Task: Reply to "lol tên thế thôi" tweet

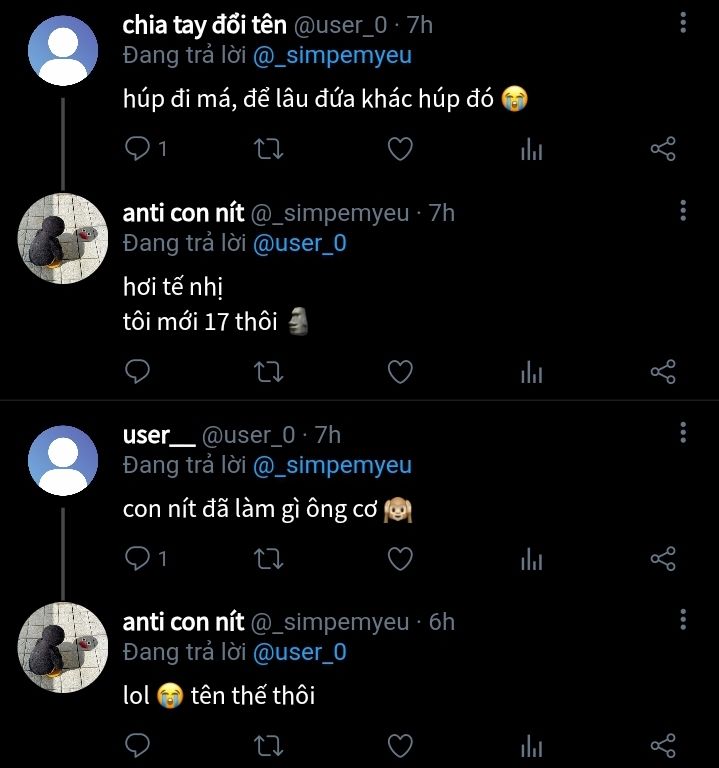Action: click(x=137, y=745)
